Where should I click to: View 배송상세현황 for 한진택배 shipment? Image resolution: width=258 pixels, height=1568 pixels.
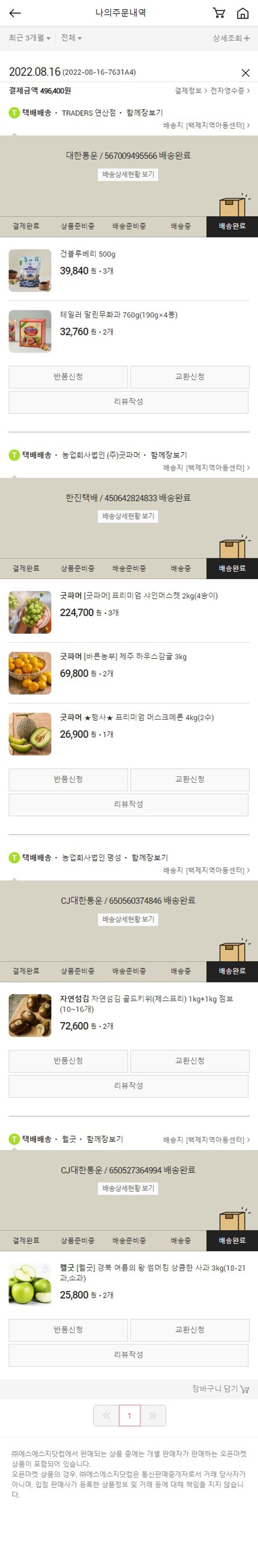(x=128, y=516)
